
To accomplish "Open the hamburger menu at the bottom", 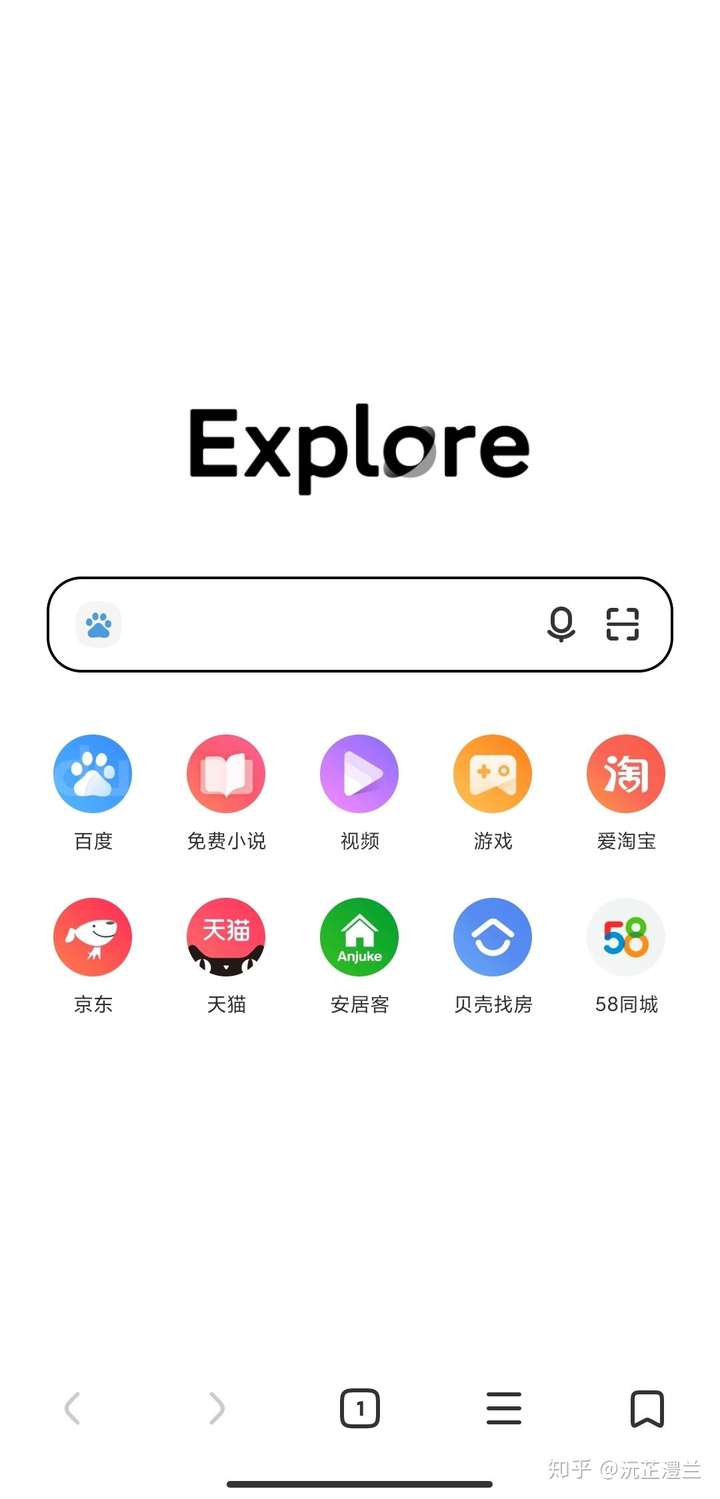I will click(503, 1408).
